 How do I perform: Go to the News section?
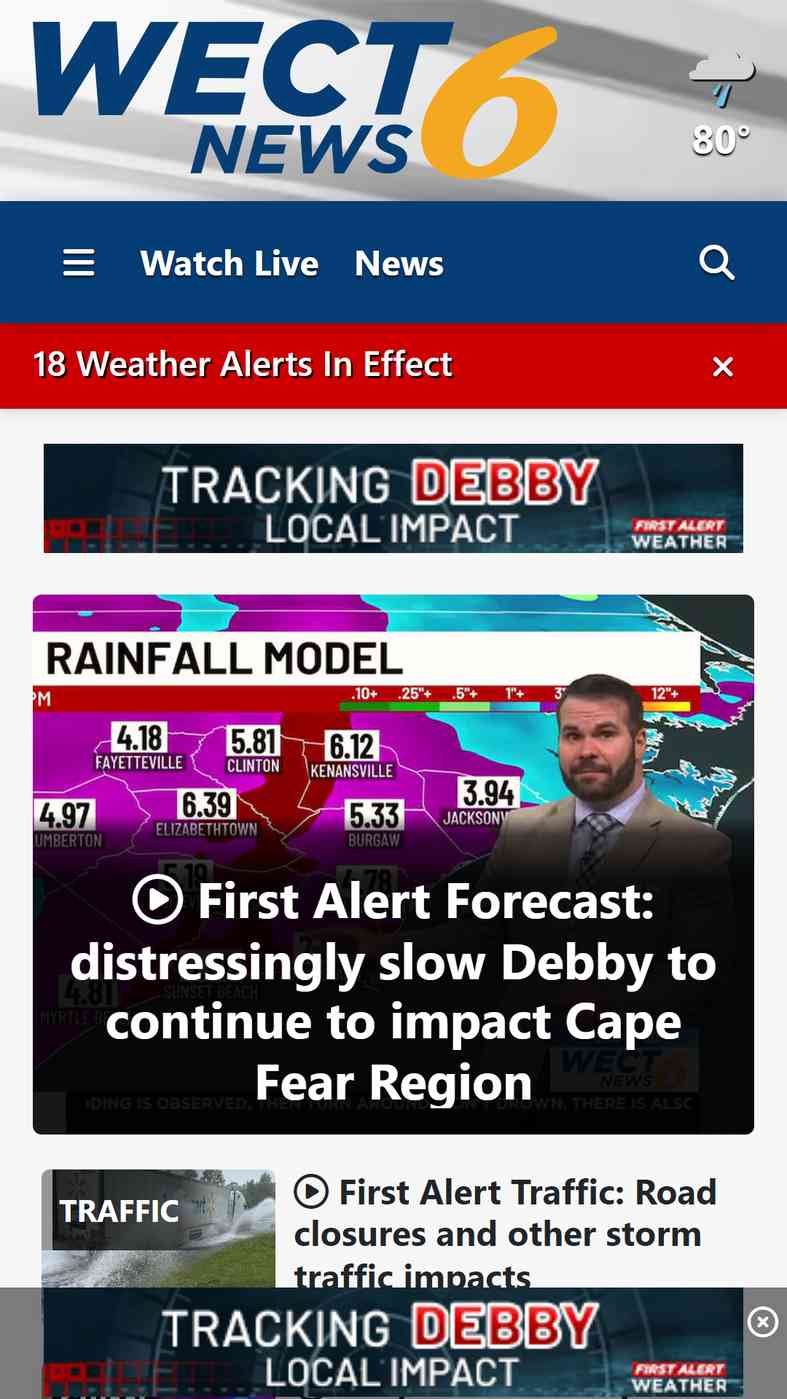[x=399, y=263]
